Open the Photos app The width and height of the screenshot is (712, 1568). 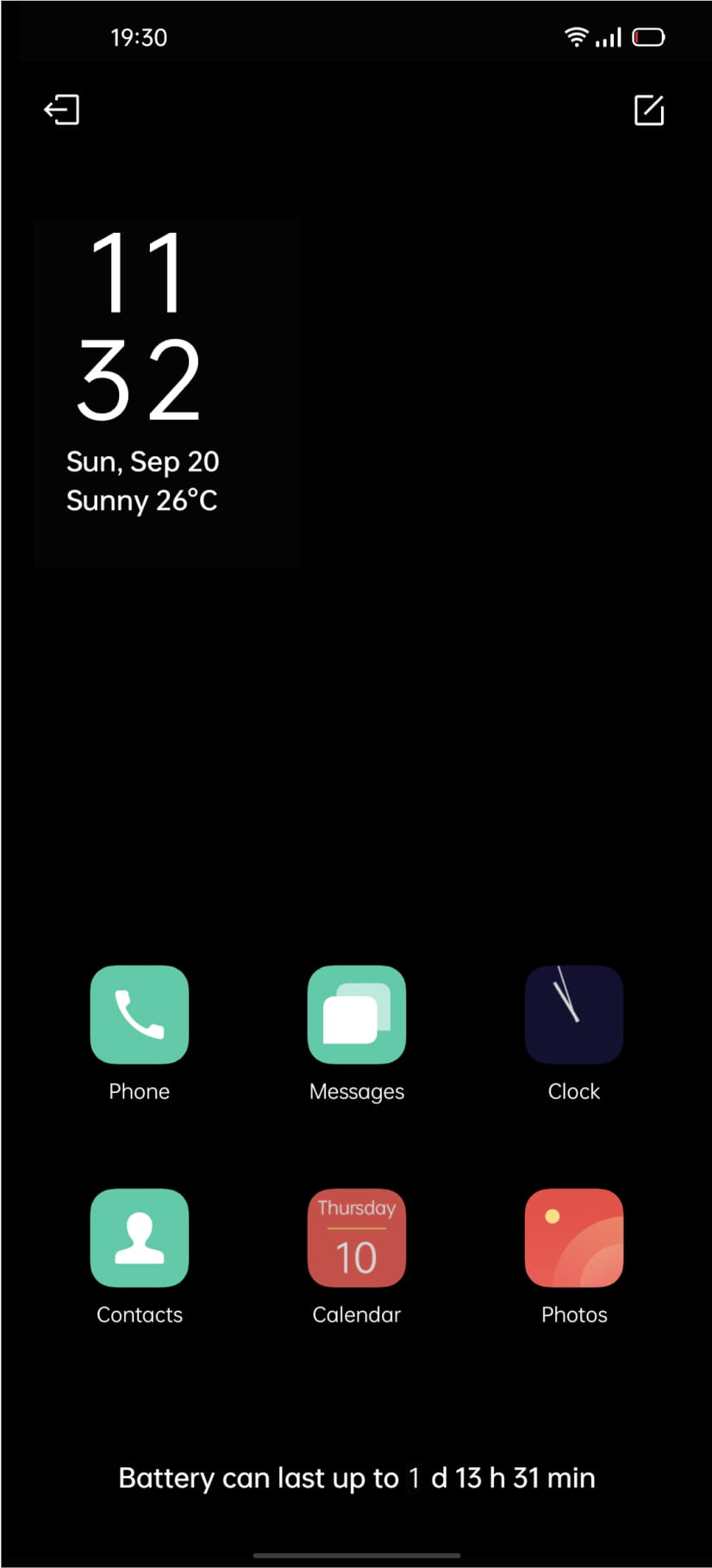click(x=573, y=1238)
